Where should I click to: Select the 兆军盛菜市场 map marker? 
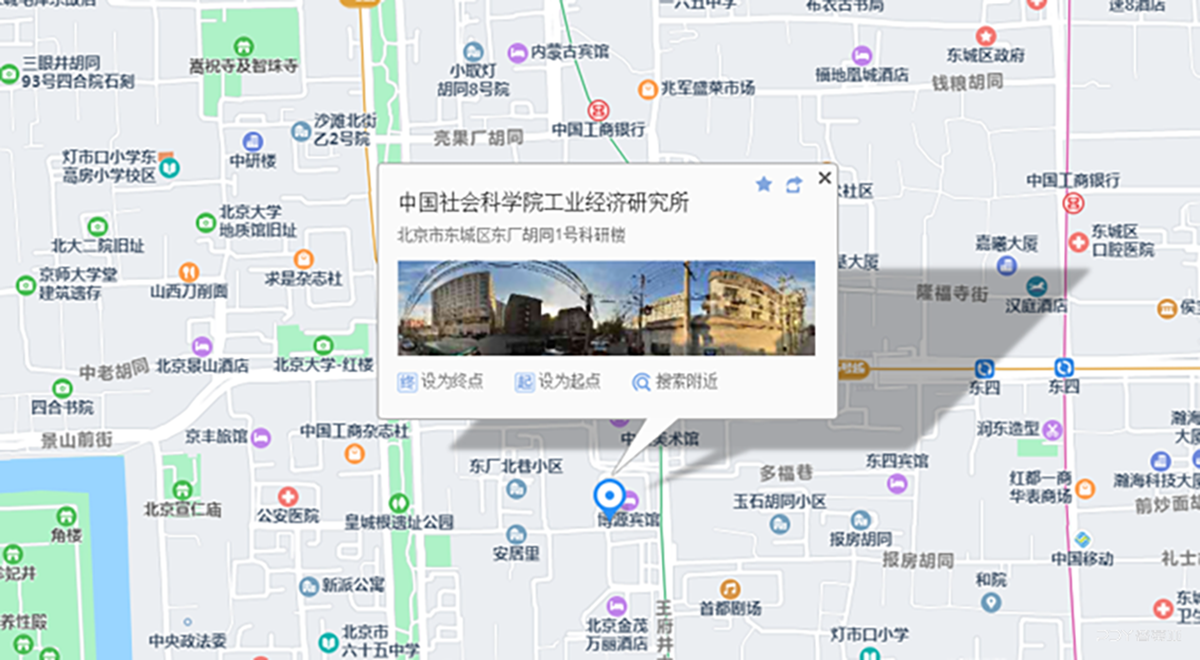point(647,89)
